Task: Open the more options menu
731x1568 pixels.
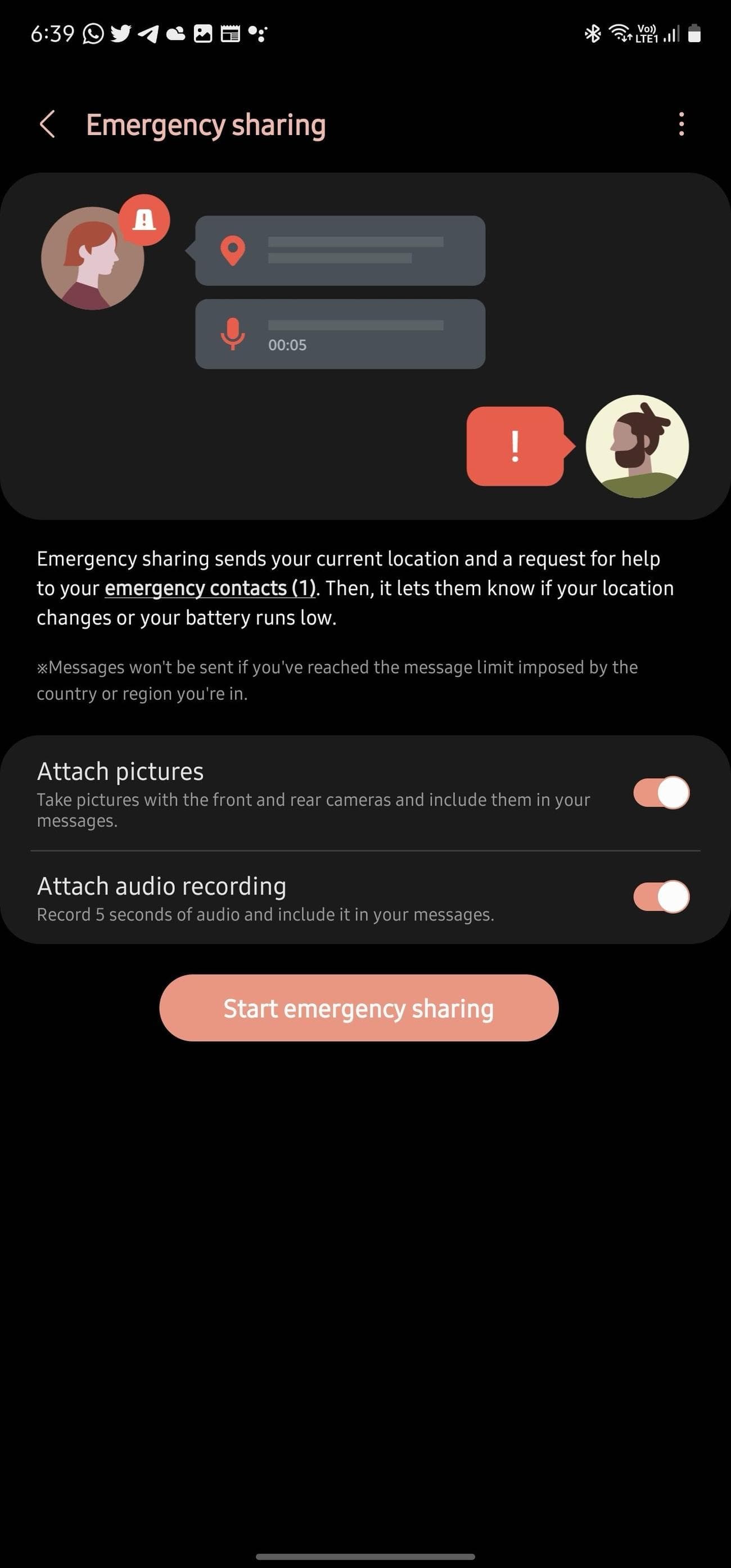Action: (x=681, y=124)
